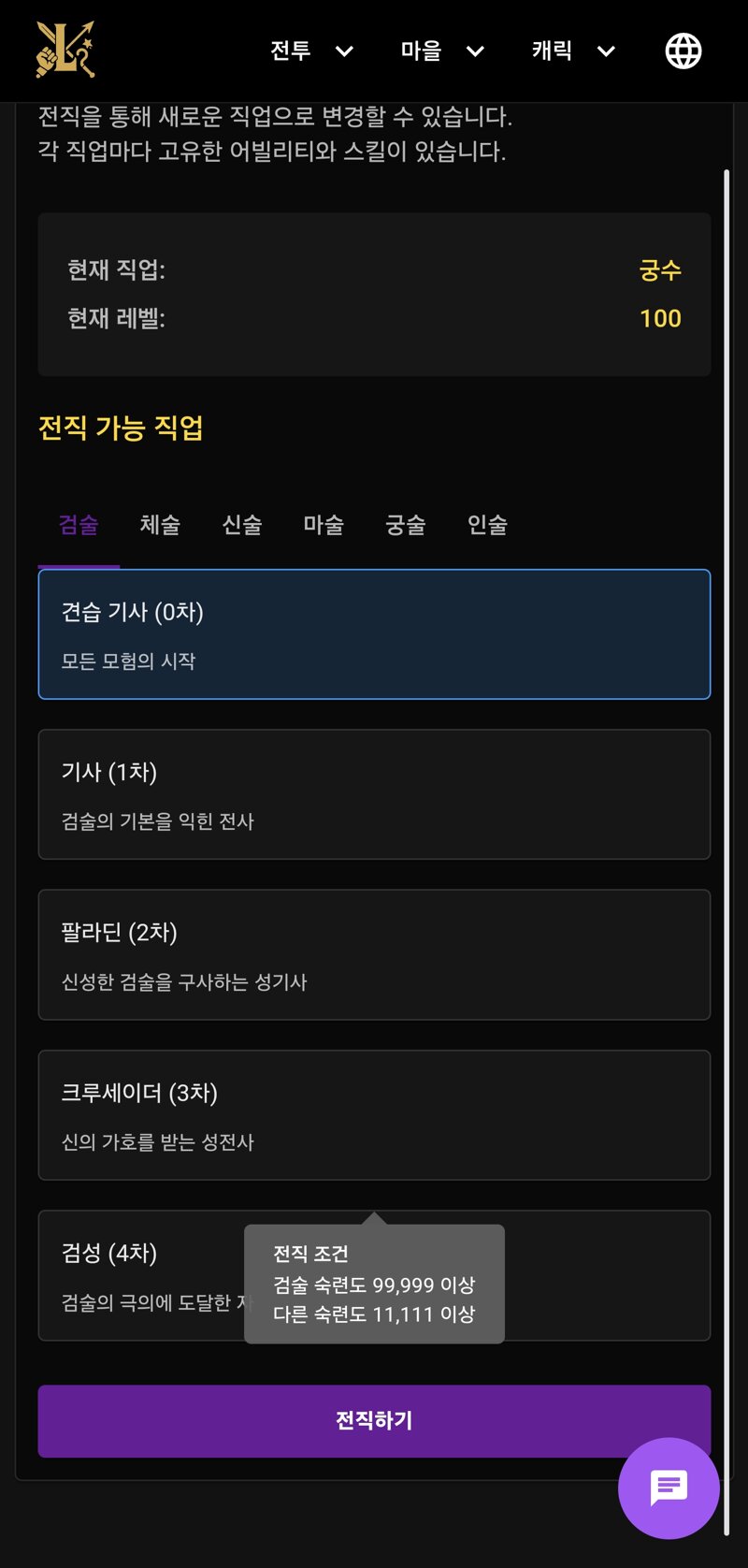This screenshot has height=1568, width=748.
Task: Select the 견습 기사 (0차) job card
Action: pyautogui.click(x=374, y=634)
